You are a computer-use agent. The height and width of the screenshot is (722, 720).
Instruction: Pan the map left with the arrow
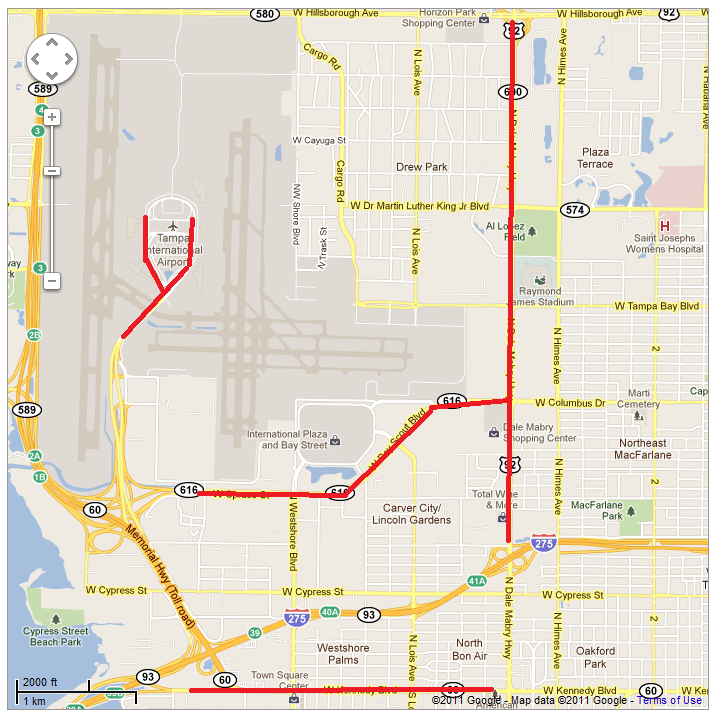click(x=37, y=59)
